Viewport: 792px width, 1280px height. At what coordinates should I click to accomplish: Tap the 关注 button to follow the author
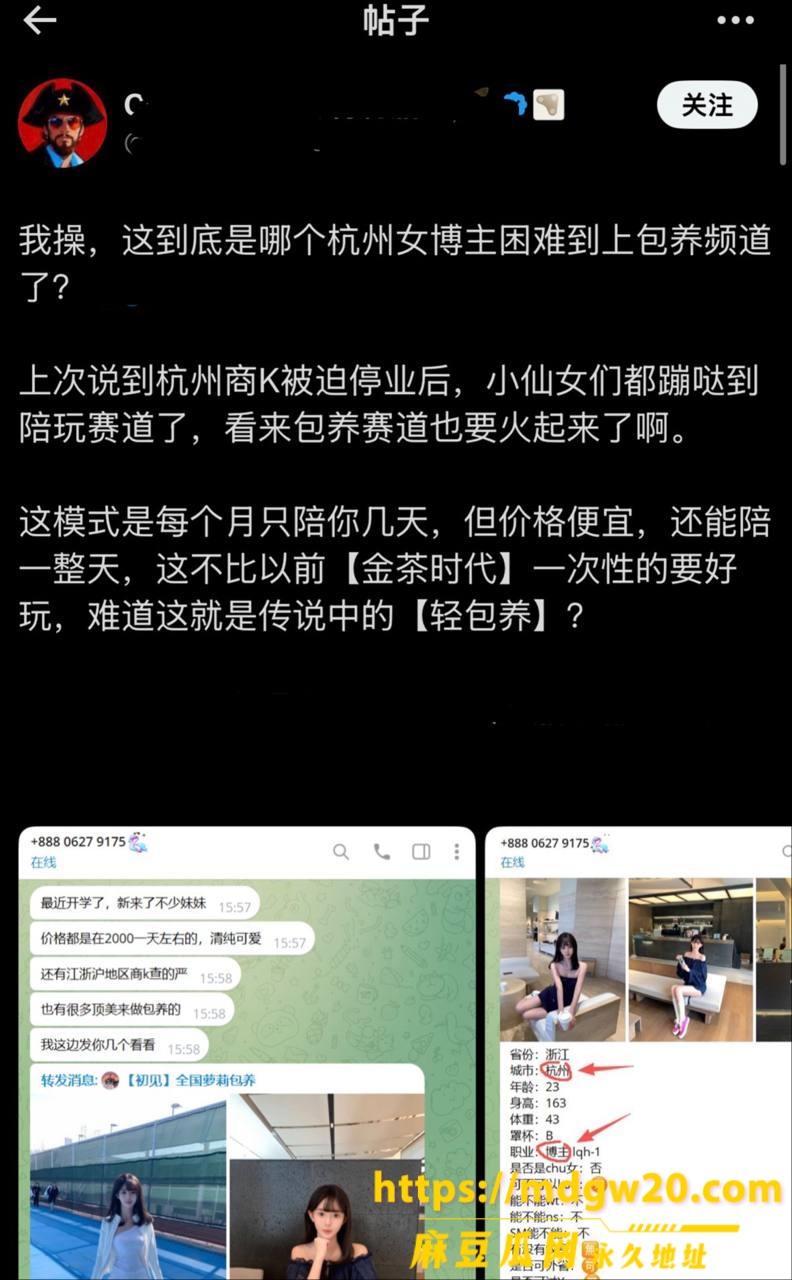pos(707,105)
